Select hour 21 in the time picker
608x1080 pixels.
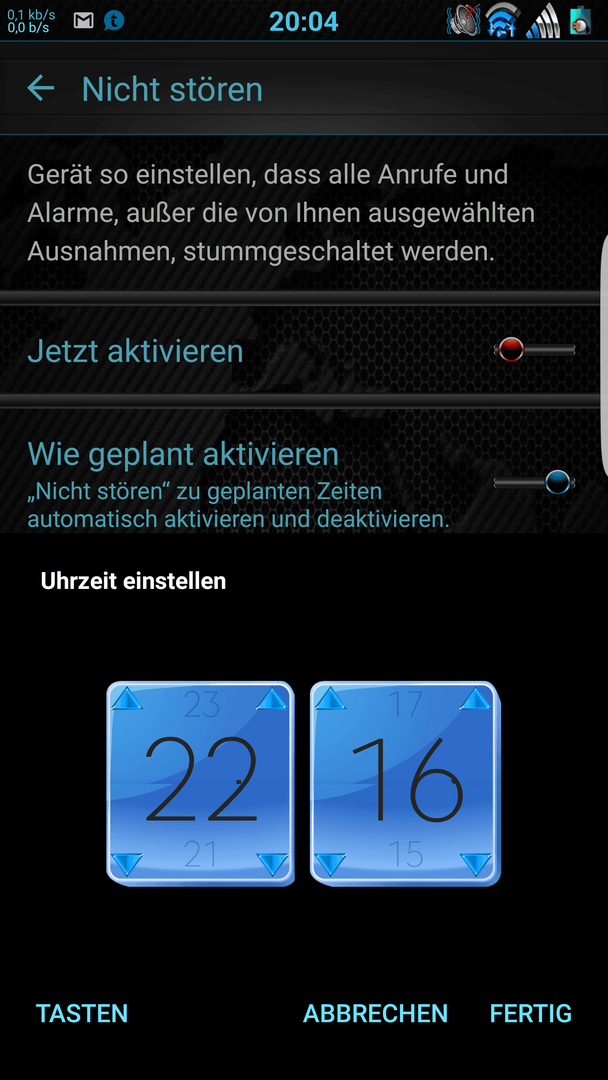point(201,854)
